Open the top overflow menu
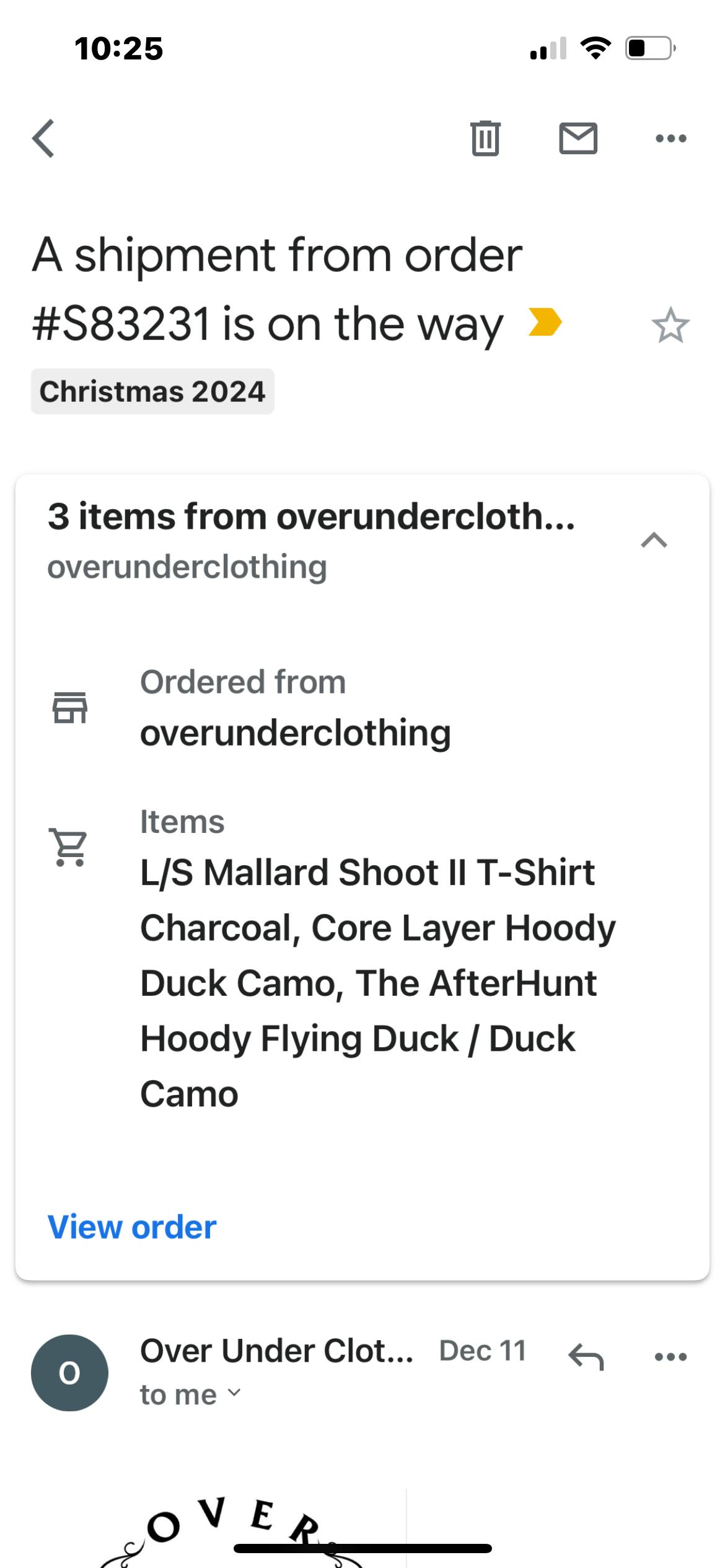The image size is (725, 1568). click(671, 138)
